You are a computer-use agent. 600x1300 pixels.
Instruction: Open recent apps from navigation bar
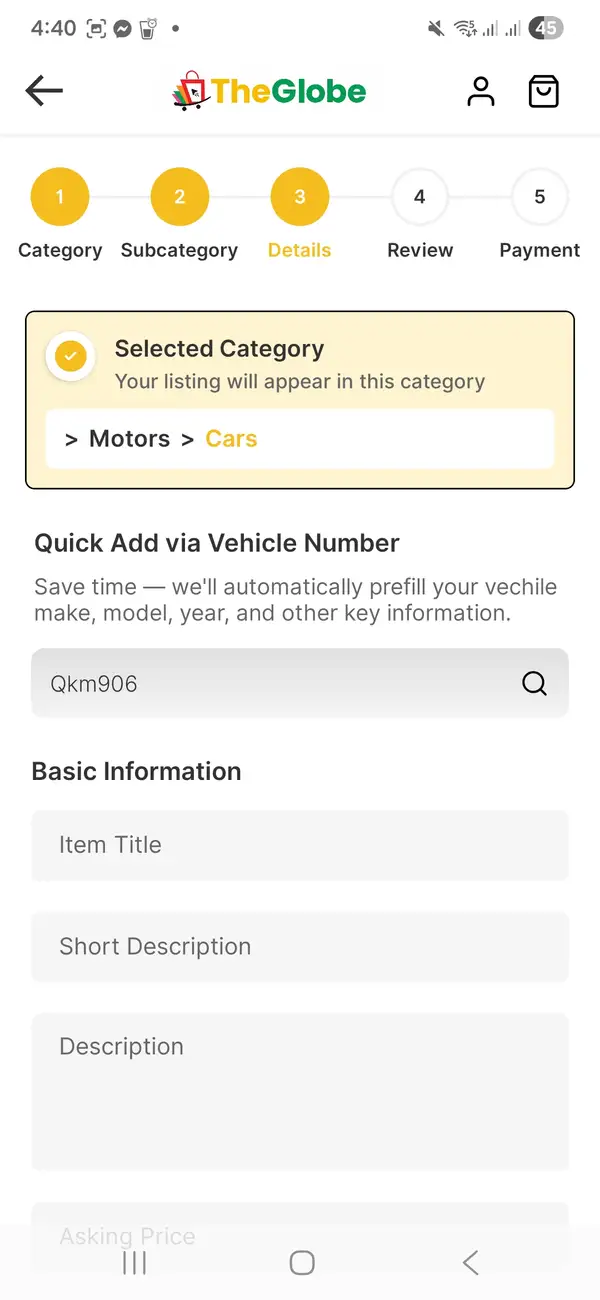pos(134,1263)
